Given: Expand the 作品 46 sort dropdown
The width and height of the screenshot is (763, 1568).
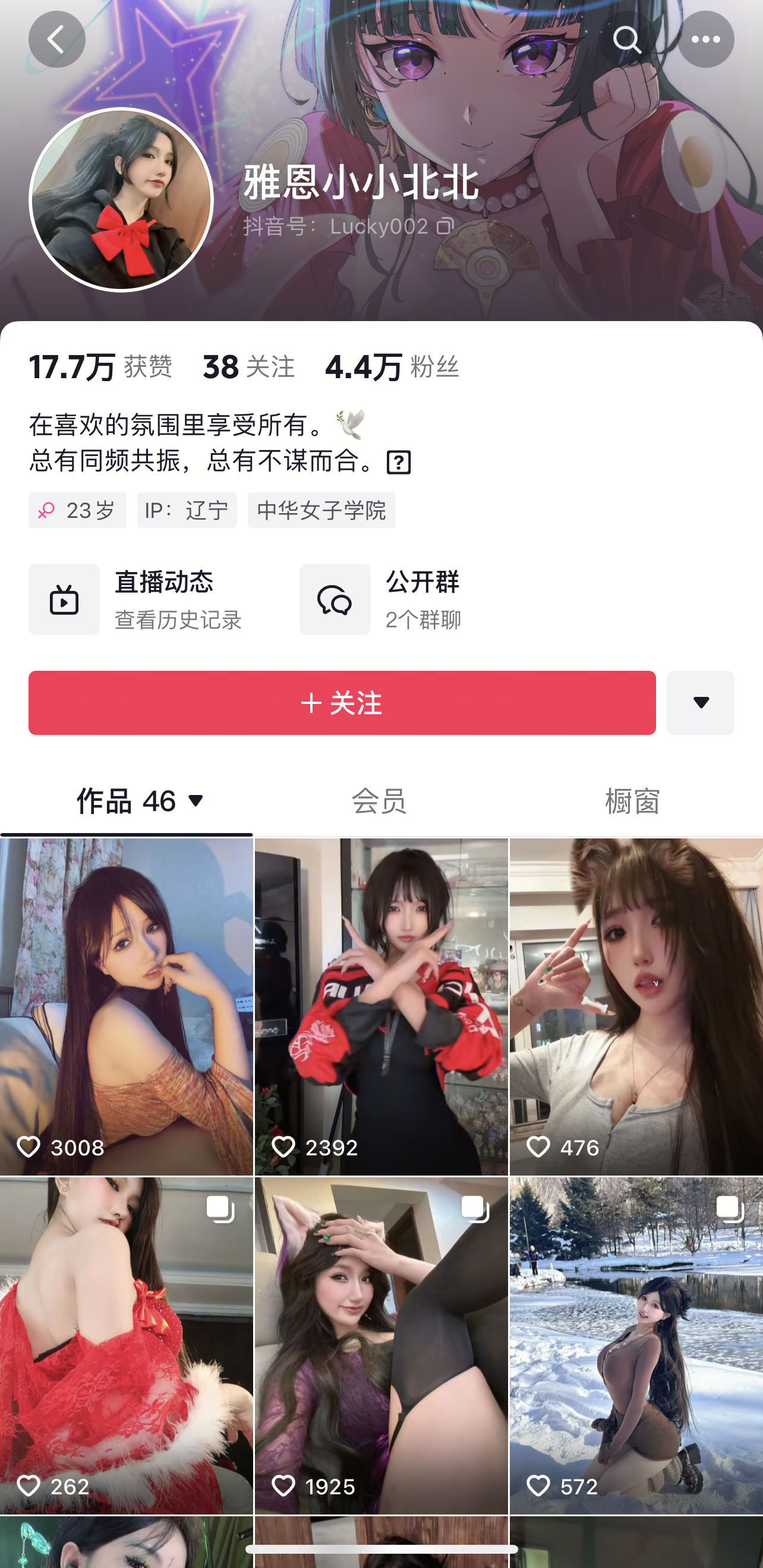Looking at the screenshot, I should 196,801.
